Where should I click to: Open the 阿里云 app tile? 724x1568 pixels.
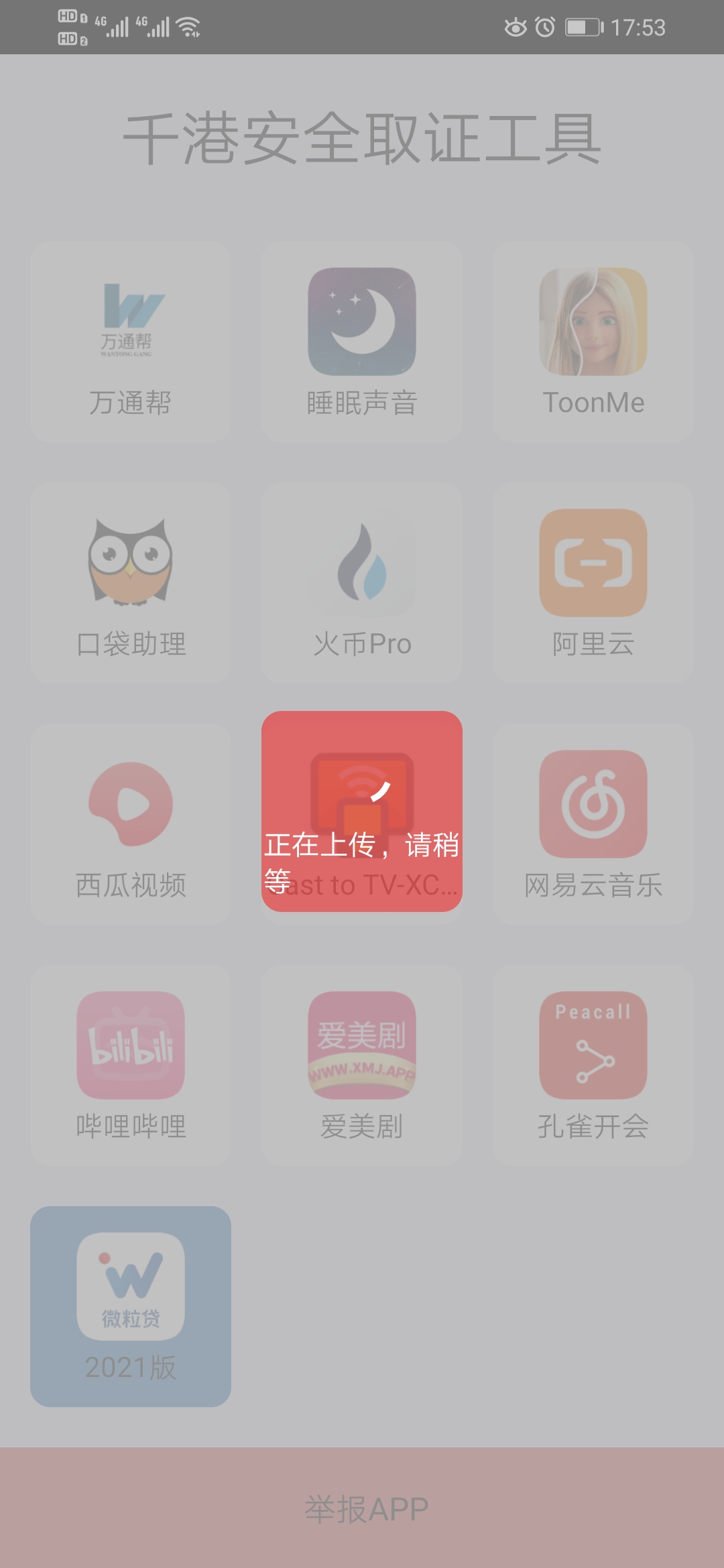click(x=593, y=583)
